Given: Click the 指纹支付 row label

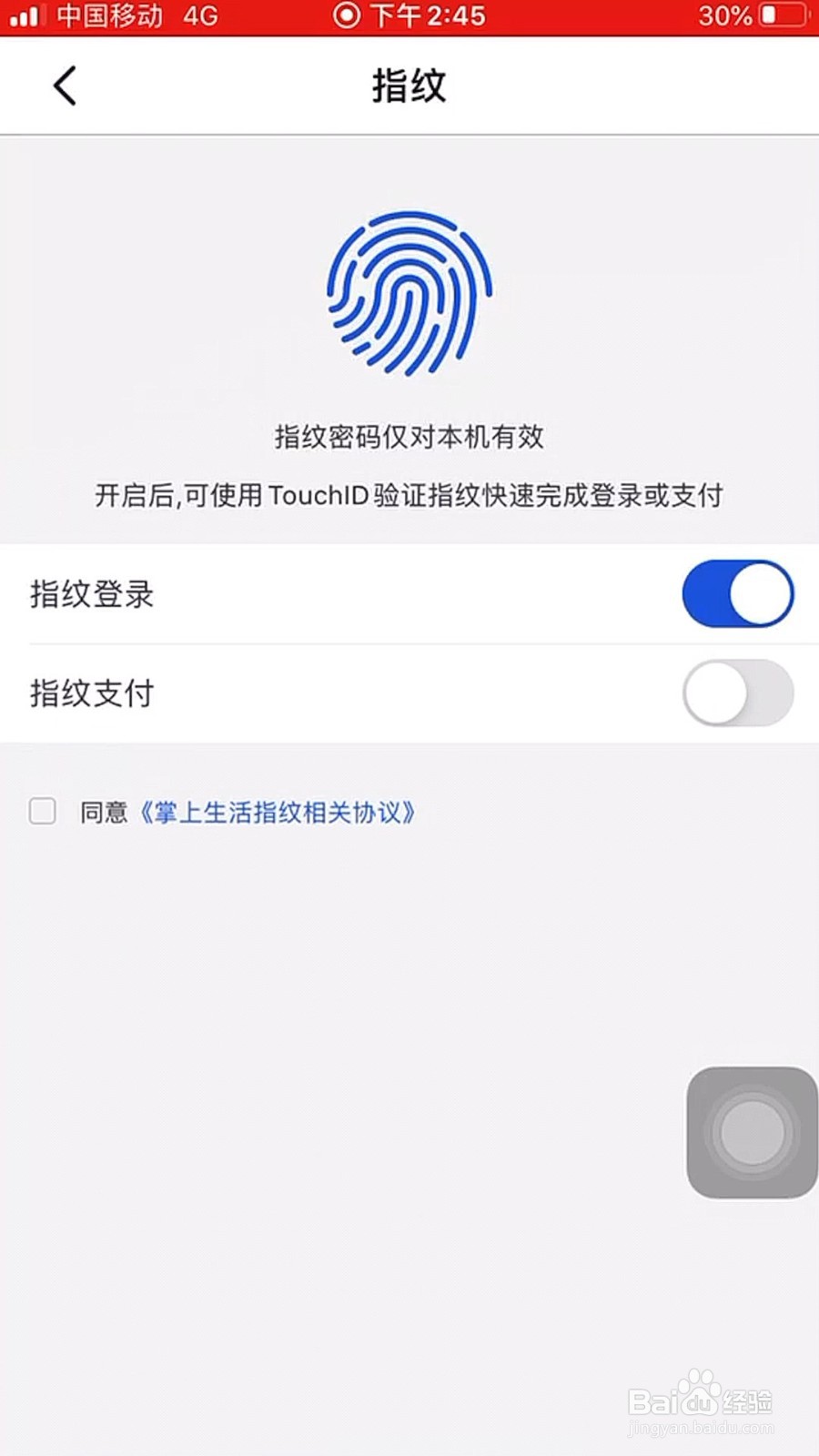Looking at the screenshot, I should coord(91,693).
